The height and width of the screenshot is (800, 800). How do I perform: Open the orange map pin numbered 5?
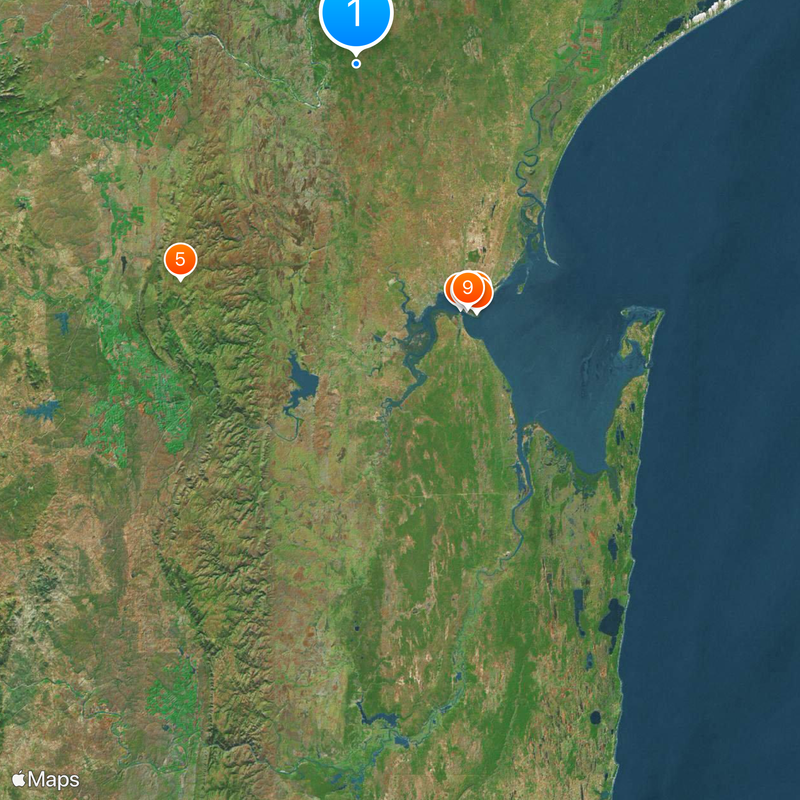(180, 260)
